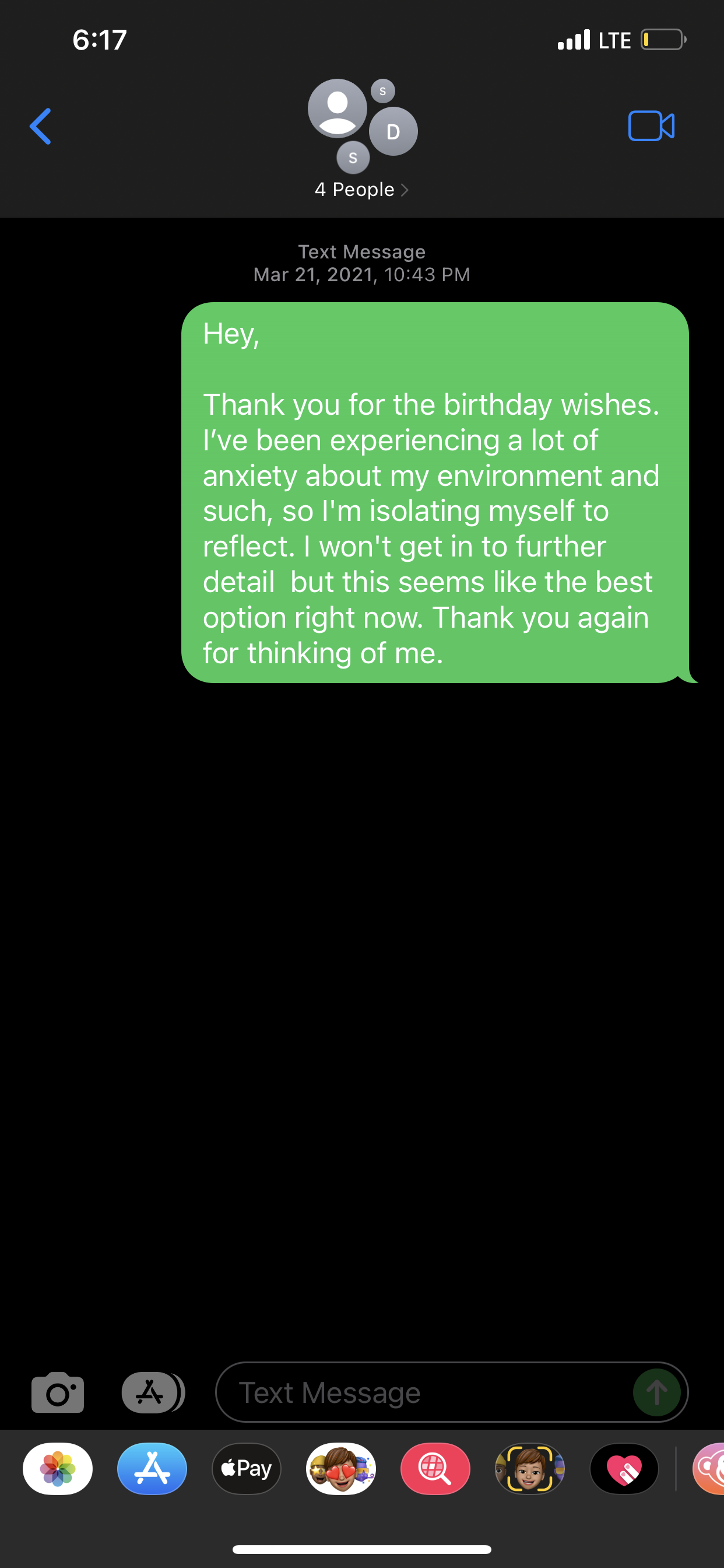Open the Digital Touch heart app
Screen dimensions: 724x1568
pos(624,1469)
